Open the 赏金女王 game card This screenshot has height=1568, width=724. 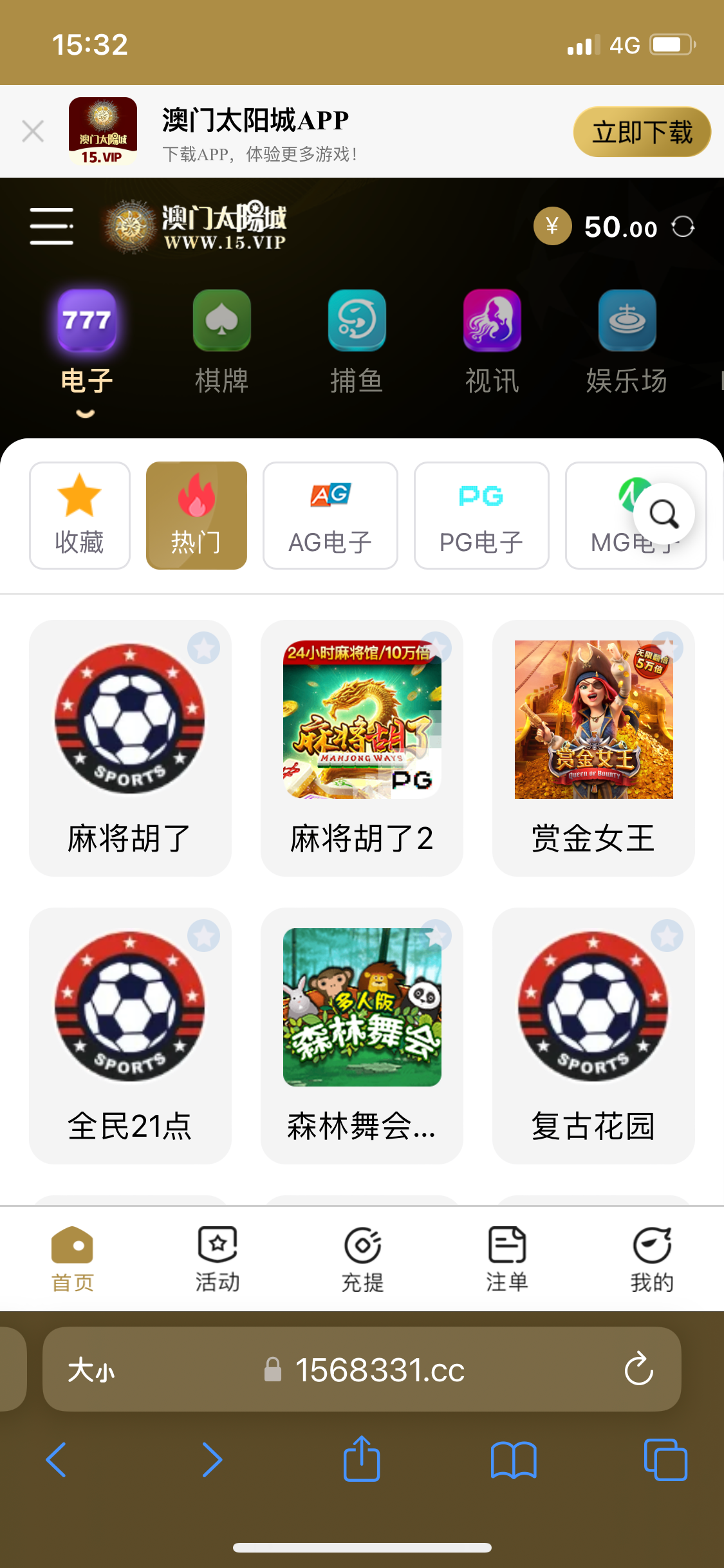click(x=593, y=747)
